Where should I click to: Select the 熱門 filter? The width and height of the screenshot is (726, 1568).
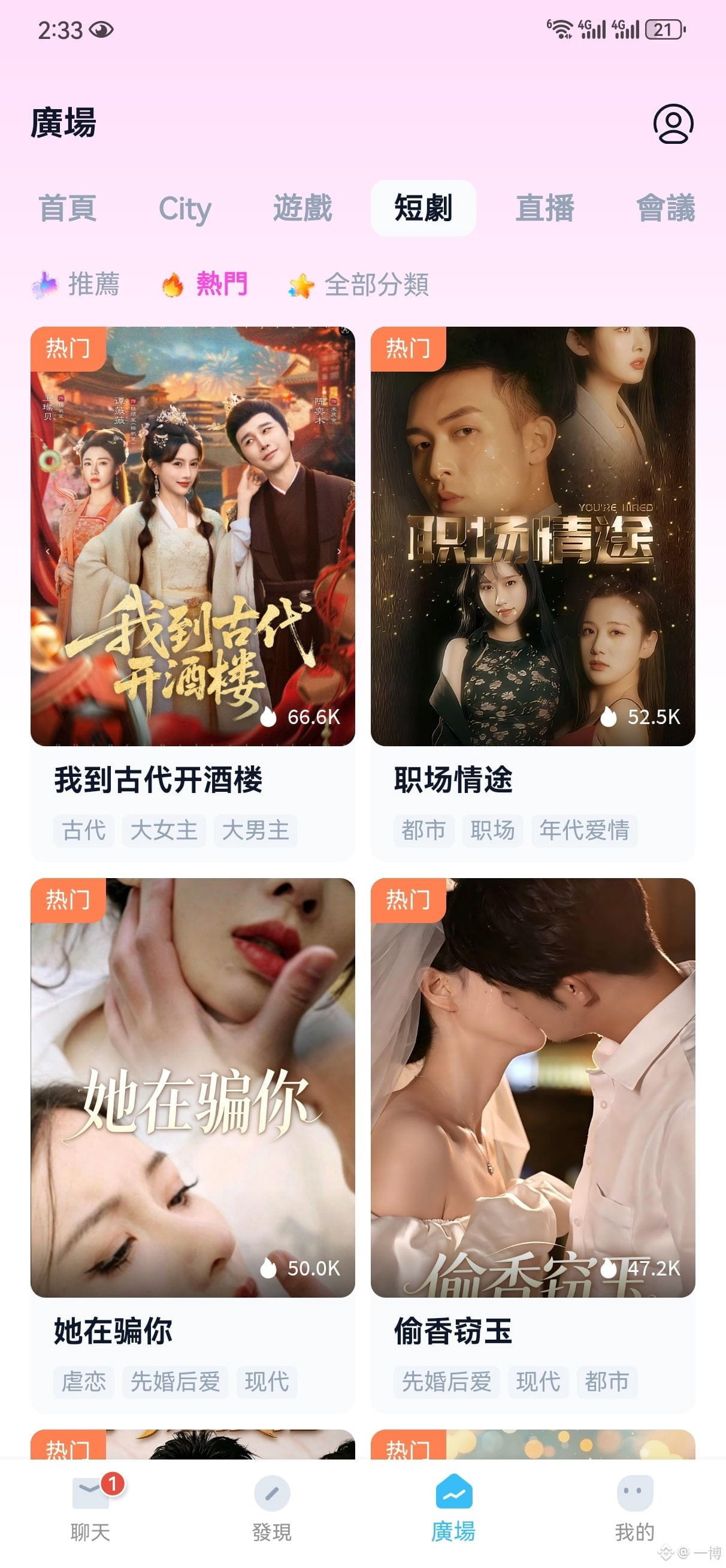204,284
